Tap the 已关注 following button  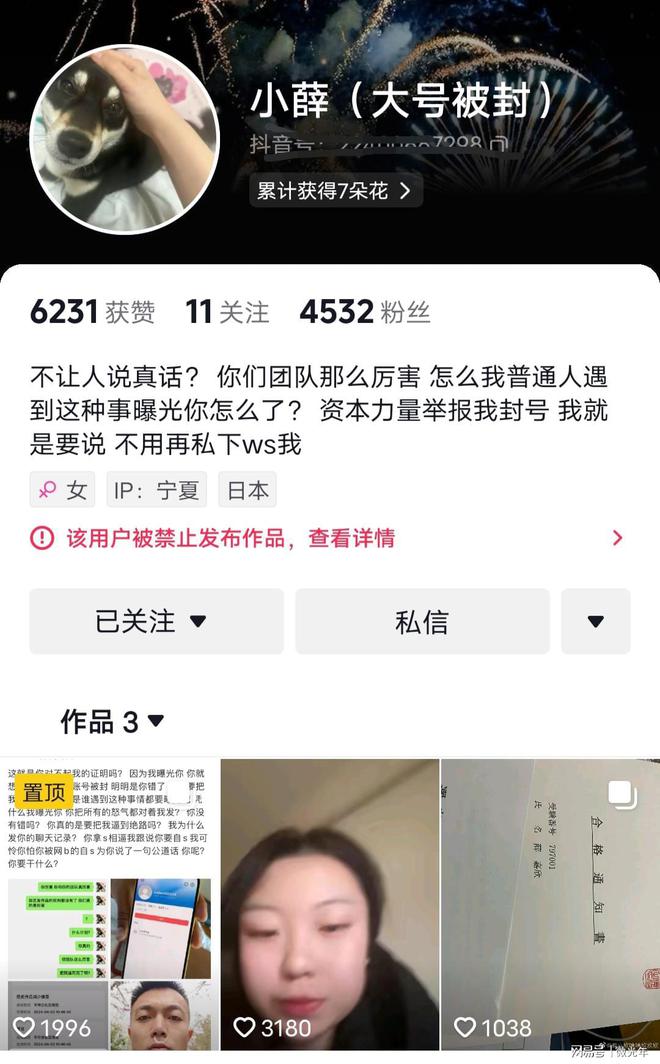click(x=156, y=621)
